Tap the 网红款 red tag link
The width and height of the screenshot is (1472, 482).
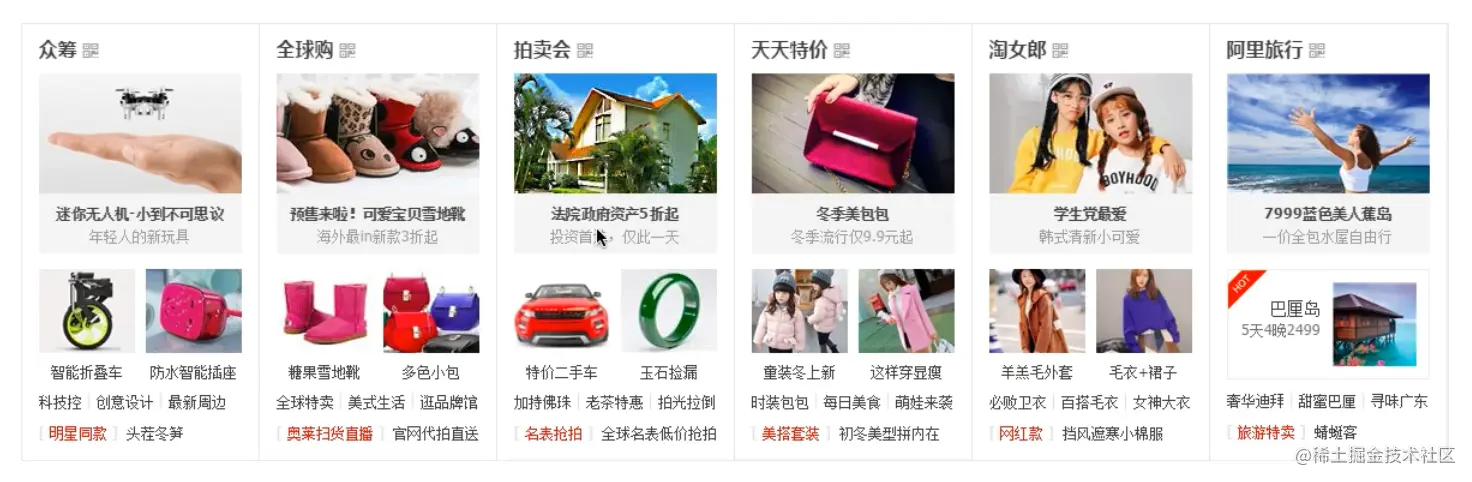[x=1020, y=434]
